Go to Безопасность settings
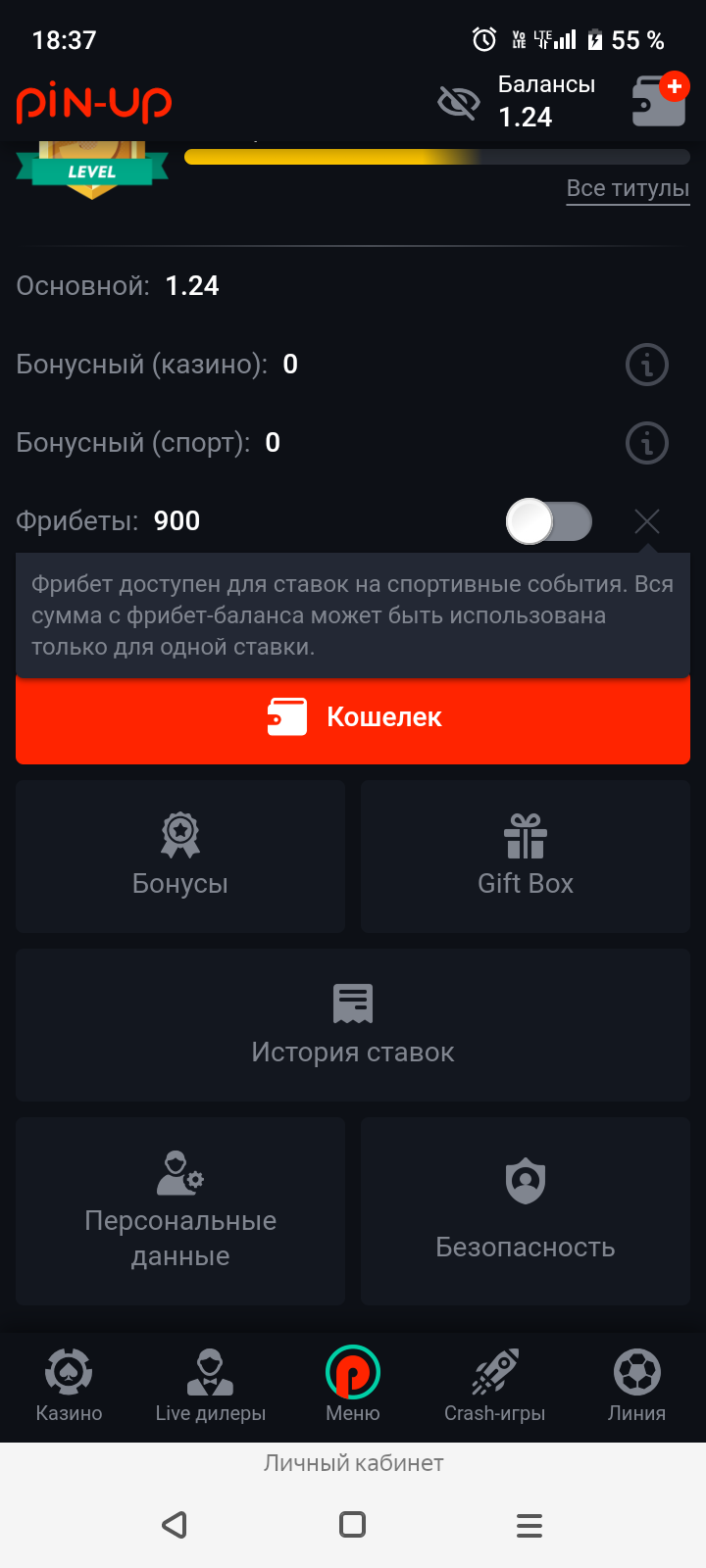This screenshot has width=706, height=1568. 526,1211
